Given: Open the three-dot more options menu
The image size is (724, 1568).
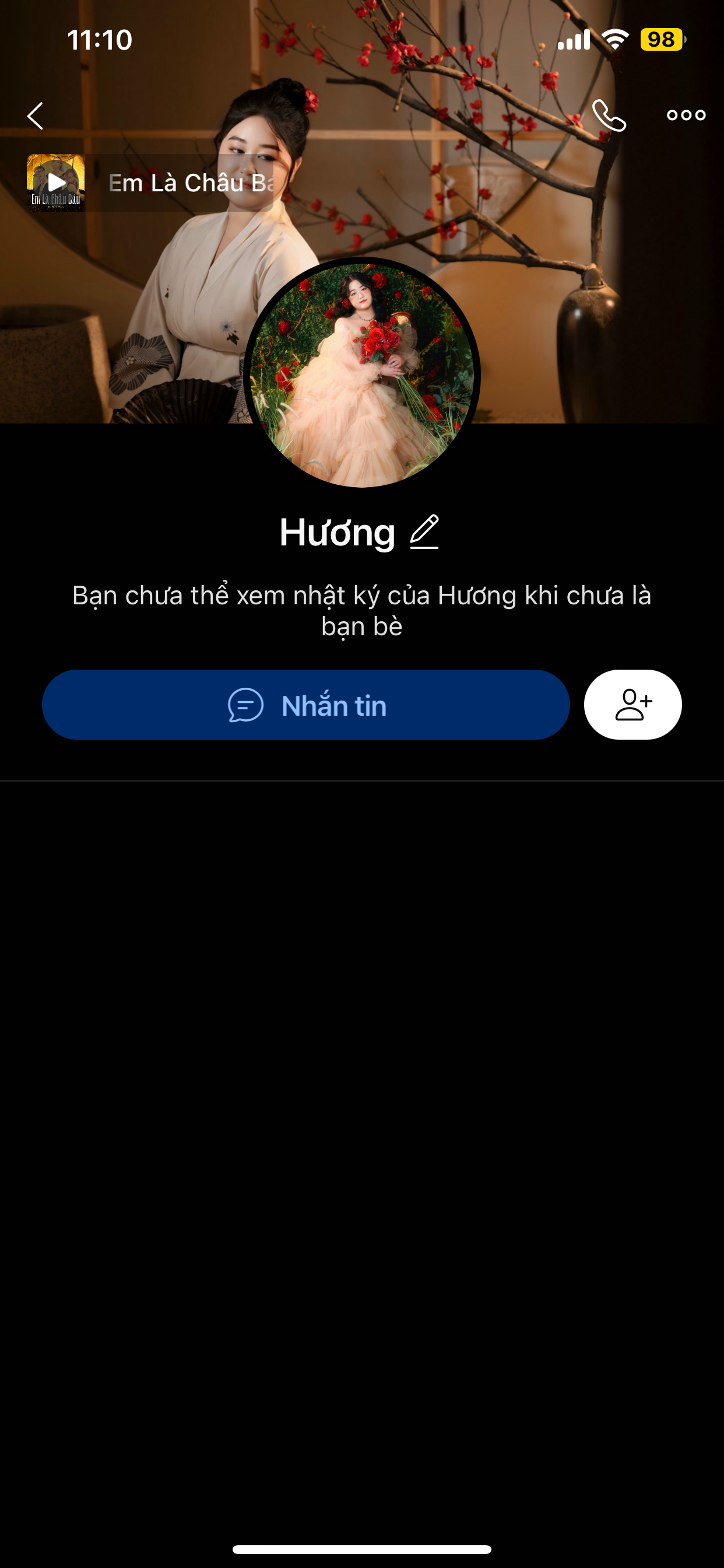Looking at the screenshot, I should tap(686, 115).
